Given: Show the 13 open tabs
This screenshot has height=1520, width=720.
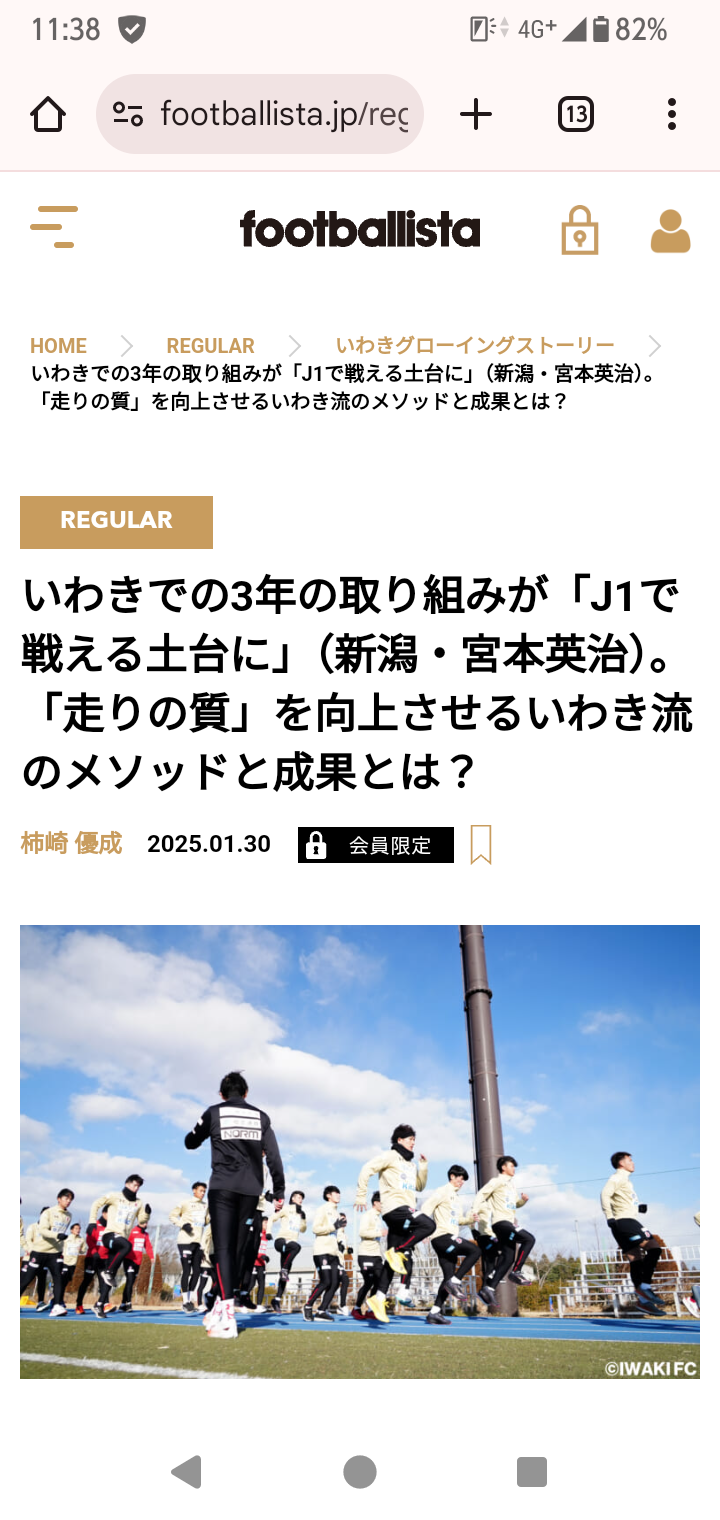Looking at the screenshot, I should tap(575, 114).
